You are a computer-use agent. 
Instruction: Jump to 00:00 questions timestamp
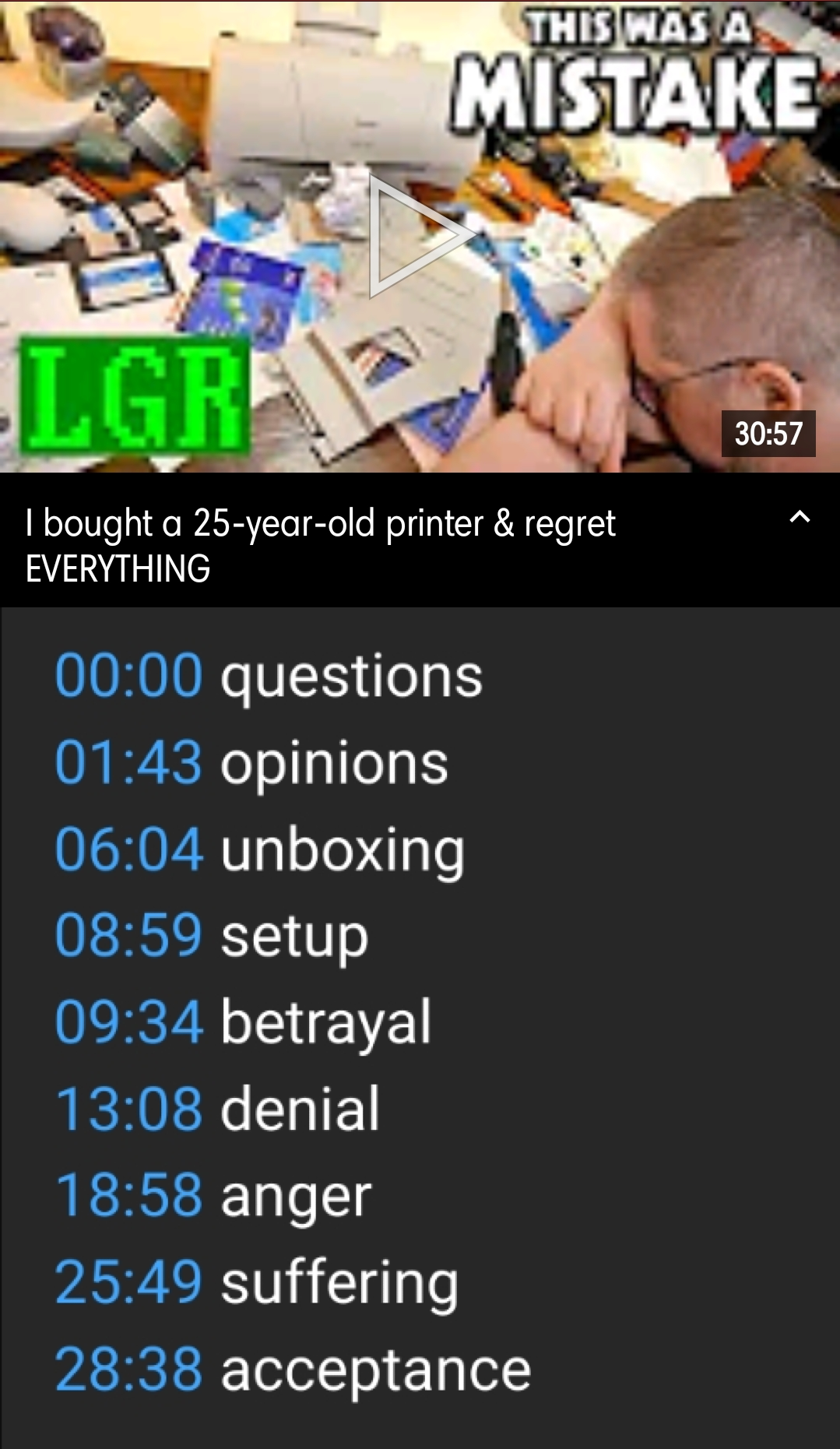[128, 675]
